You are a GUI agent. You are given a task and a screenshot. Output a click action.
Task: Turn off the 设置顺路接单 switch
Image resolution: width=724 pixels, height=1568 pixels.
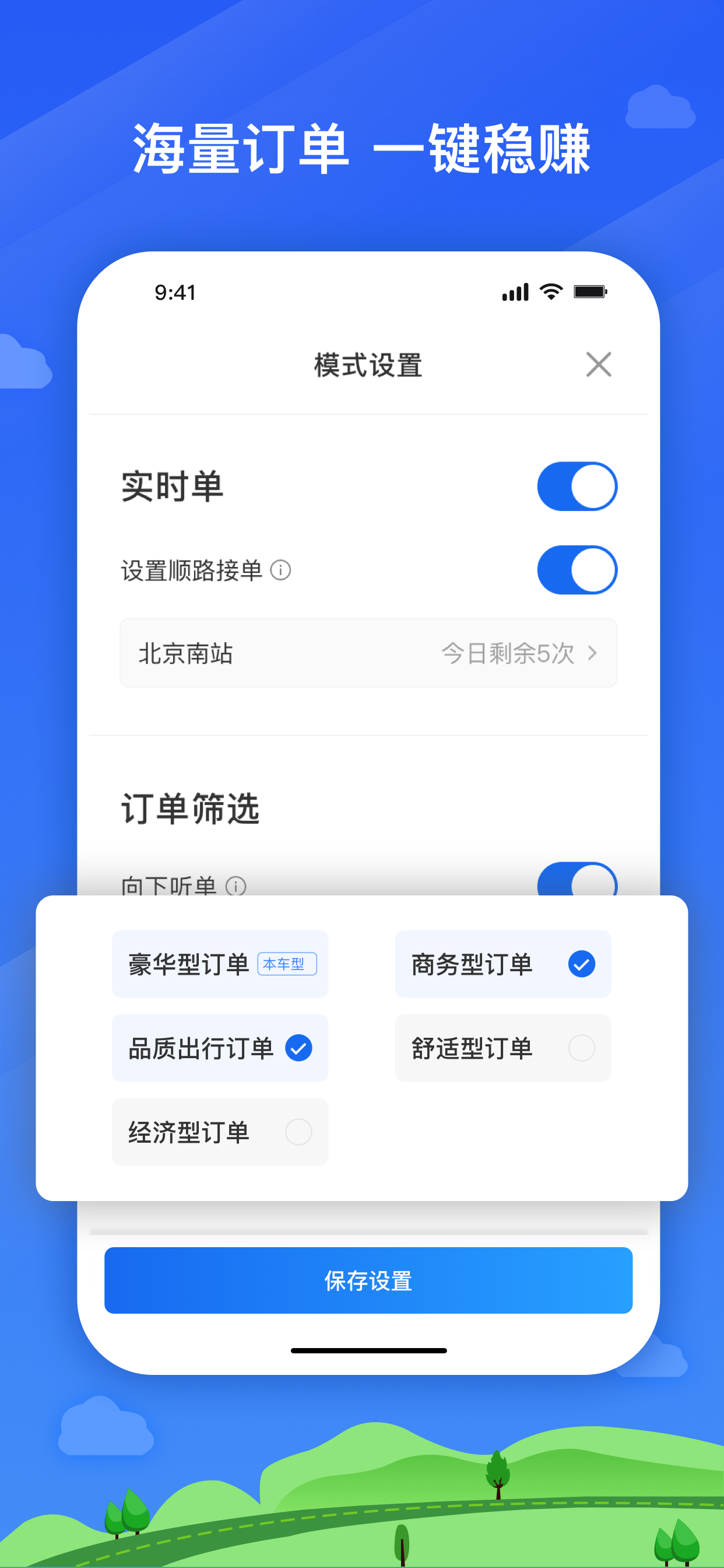[576, 570]
